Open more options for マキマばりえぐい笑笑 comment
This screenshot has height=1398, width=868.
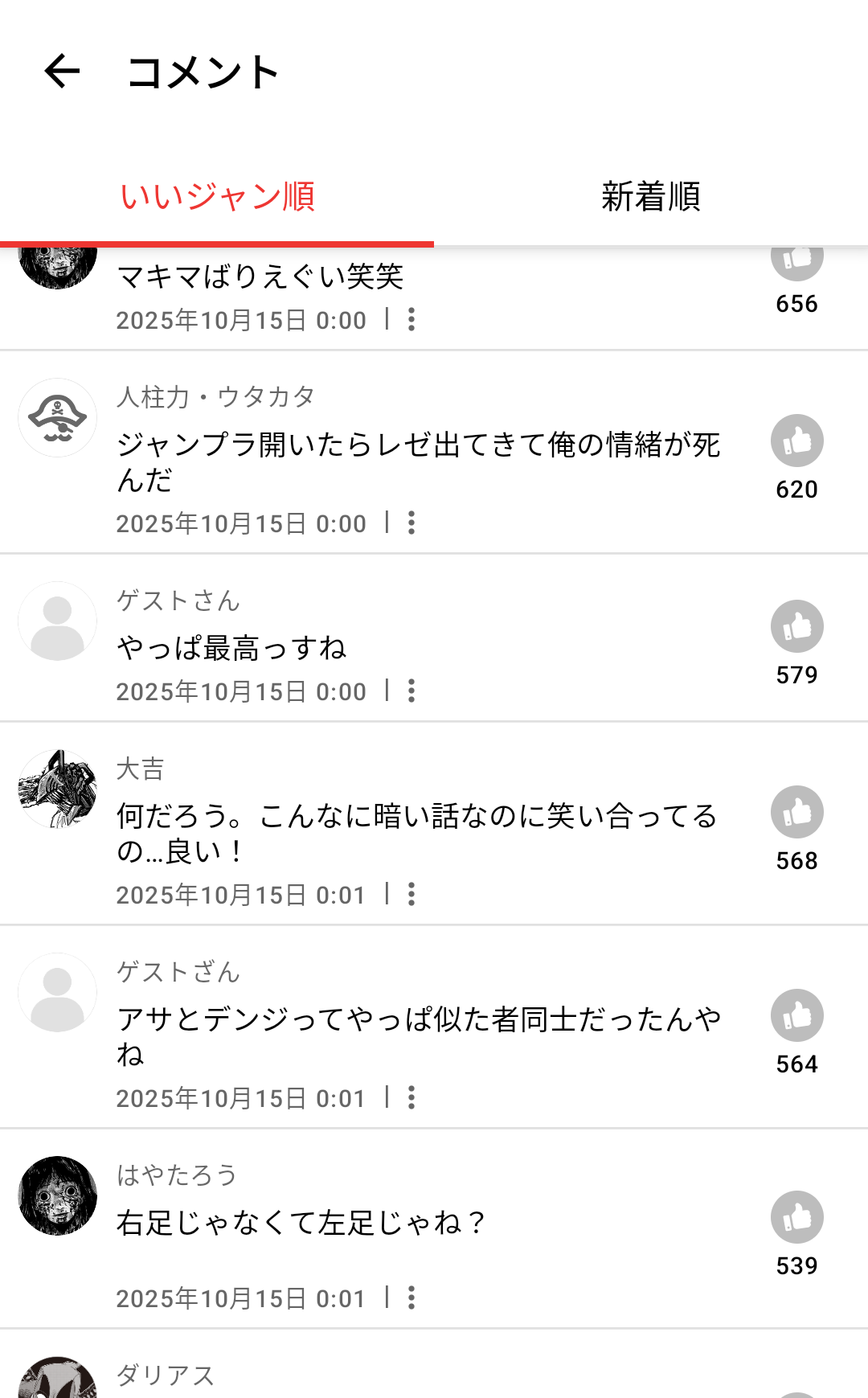[411, 319]
